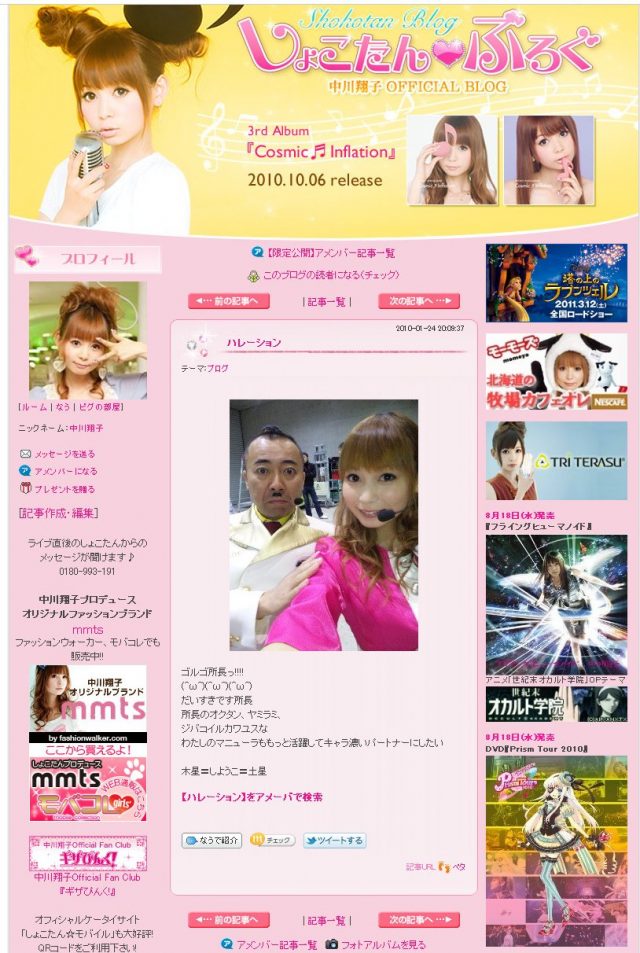Give a ペタ to this post
This screenshot has width=640, height=953.
tap(459, 866)
